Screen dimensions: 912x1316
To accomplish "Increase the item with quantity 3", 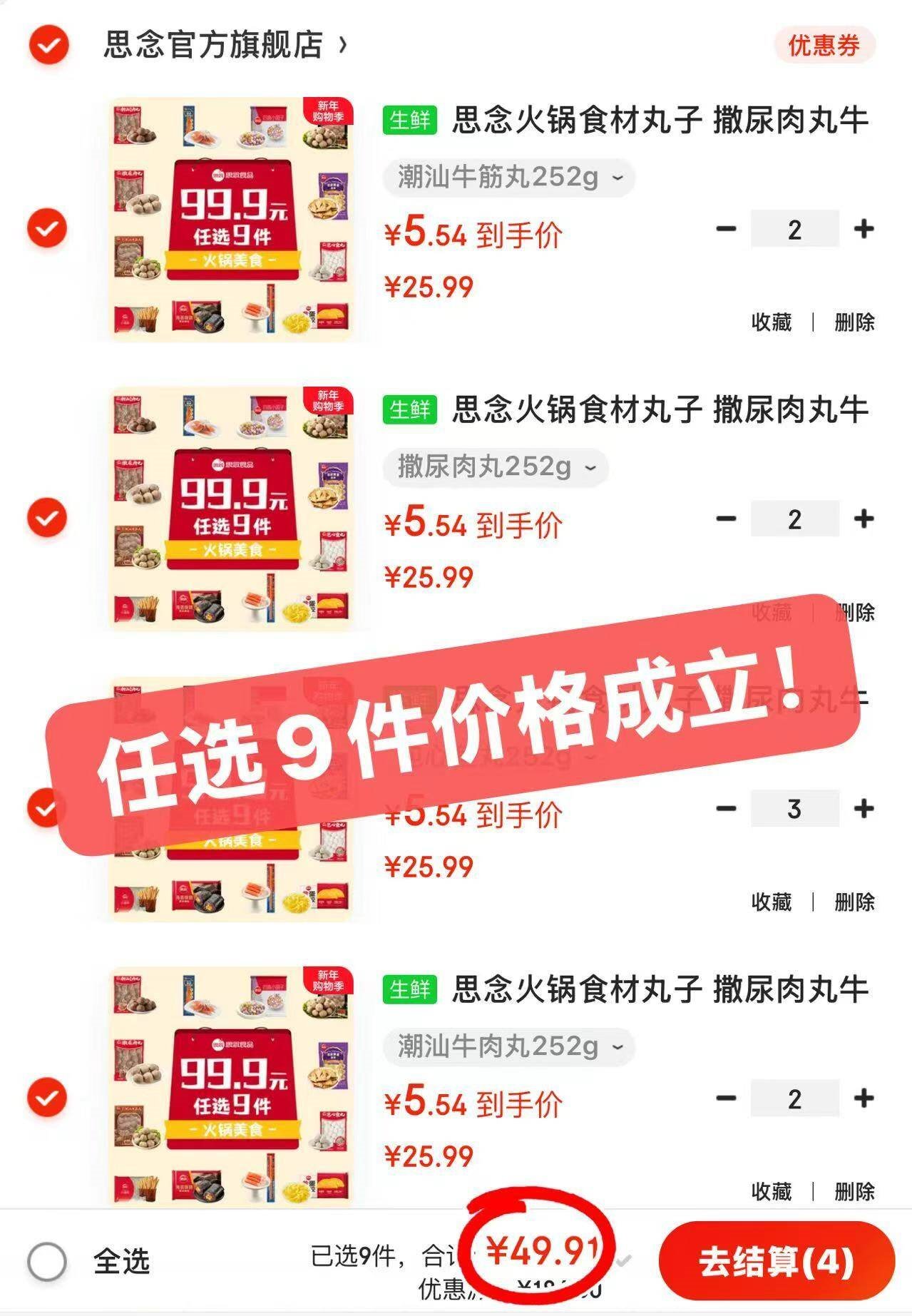I will (864, 809).
